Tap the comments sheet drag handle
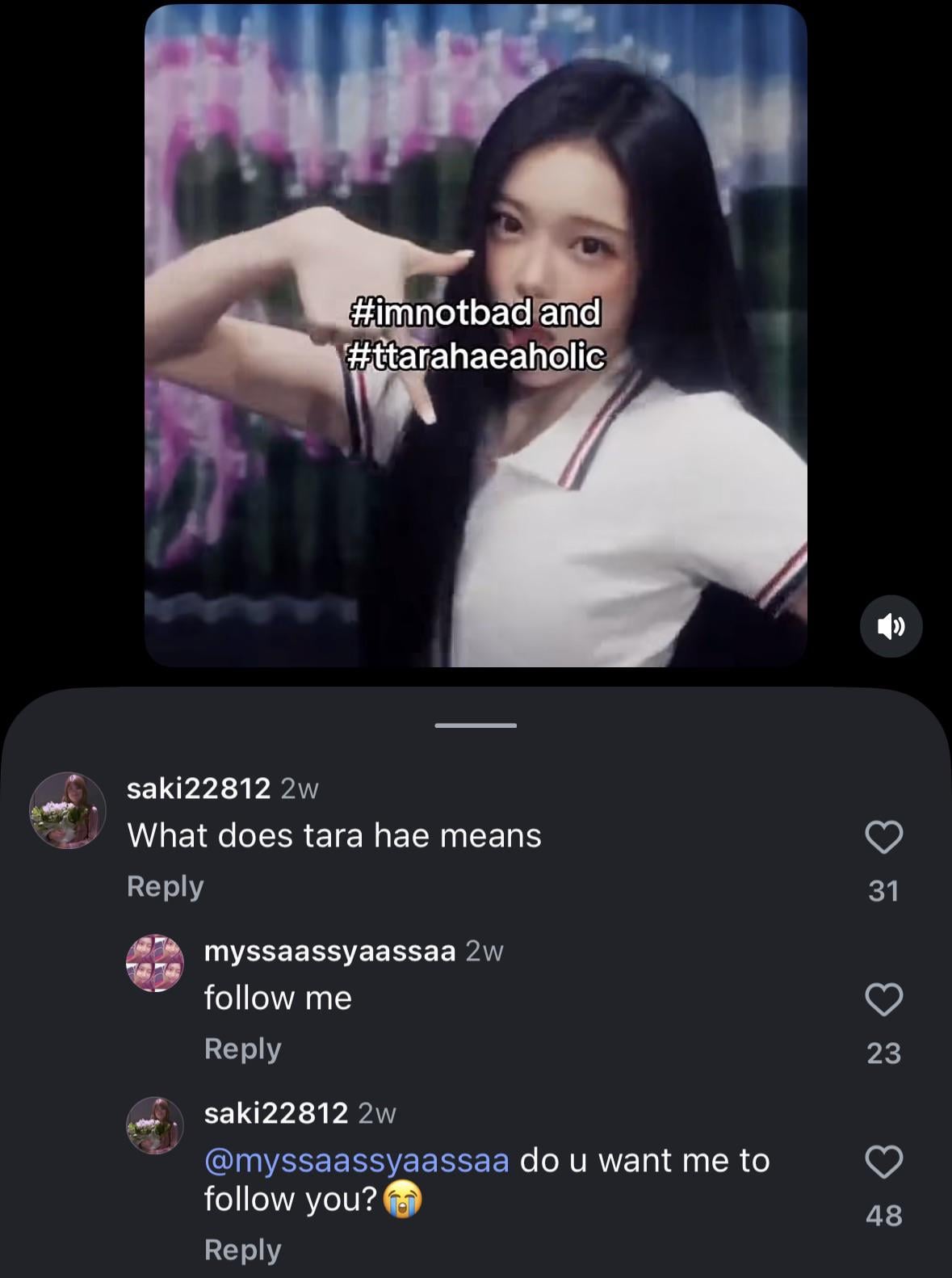This screenshot has width=952, height=1278. pos(476,725)
